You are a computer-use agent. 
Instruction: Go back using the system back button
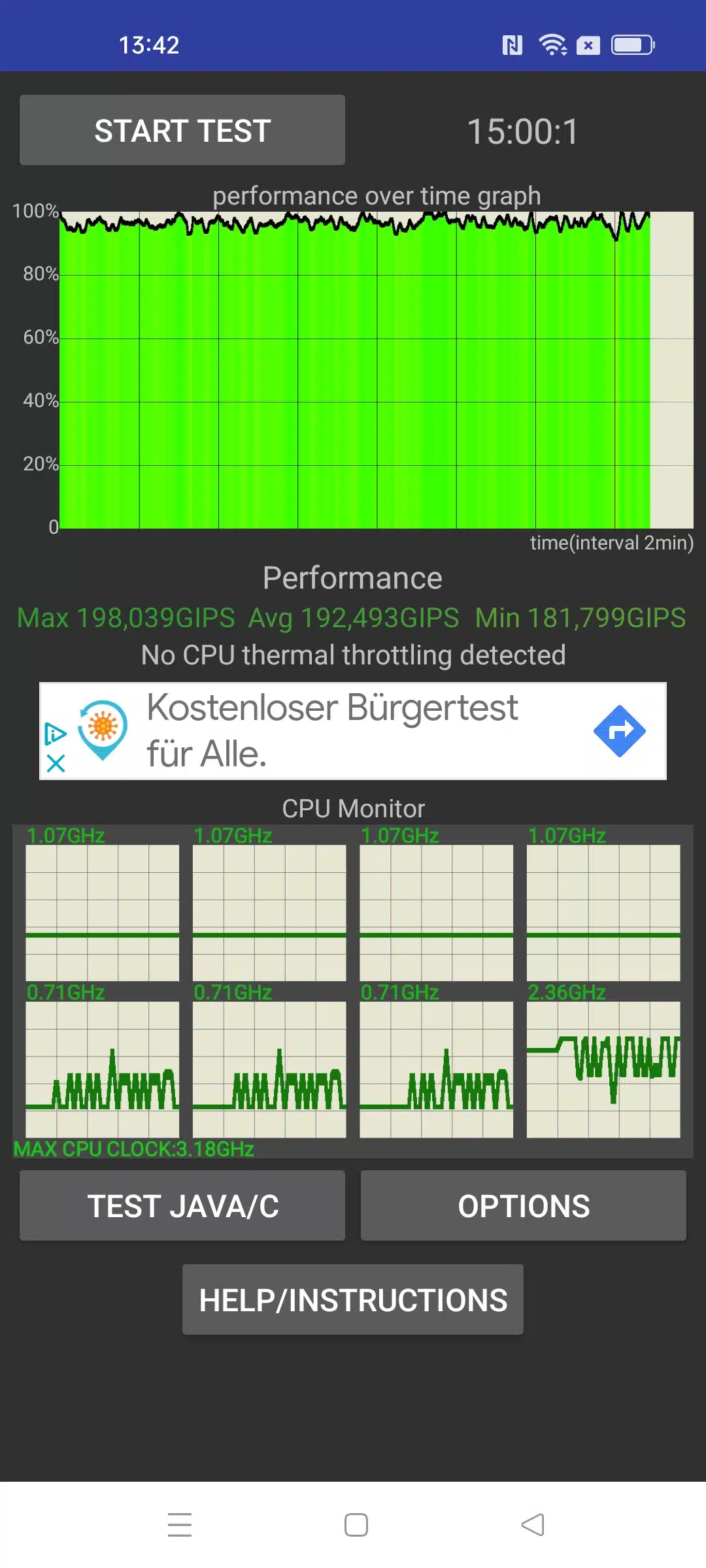(x=533, y=1525)
